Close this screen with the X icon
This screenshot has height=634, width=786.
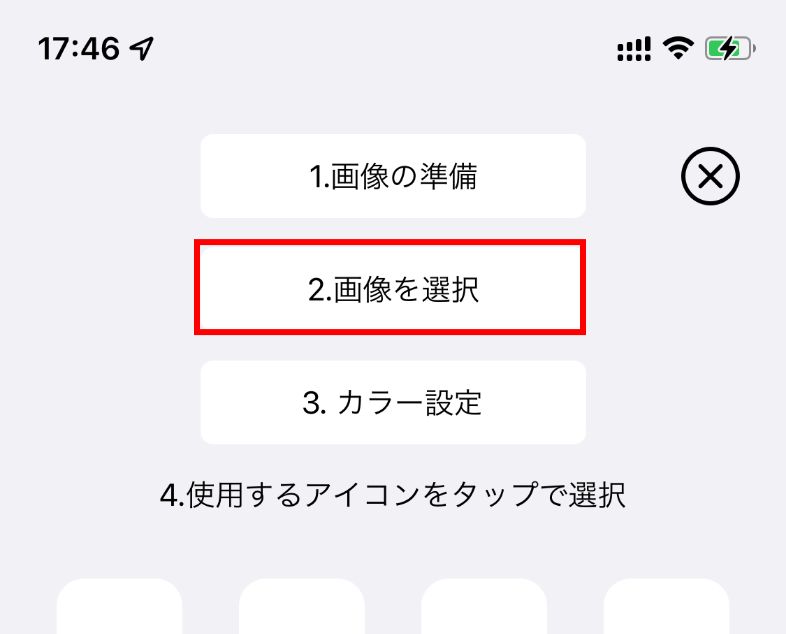pos(710,177)
